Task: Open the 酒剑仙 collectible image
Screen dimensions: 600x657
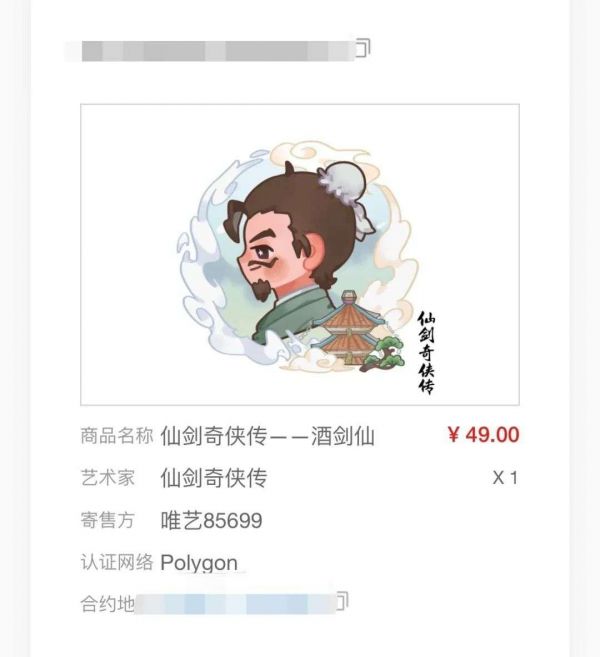Action: (300, 255)
